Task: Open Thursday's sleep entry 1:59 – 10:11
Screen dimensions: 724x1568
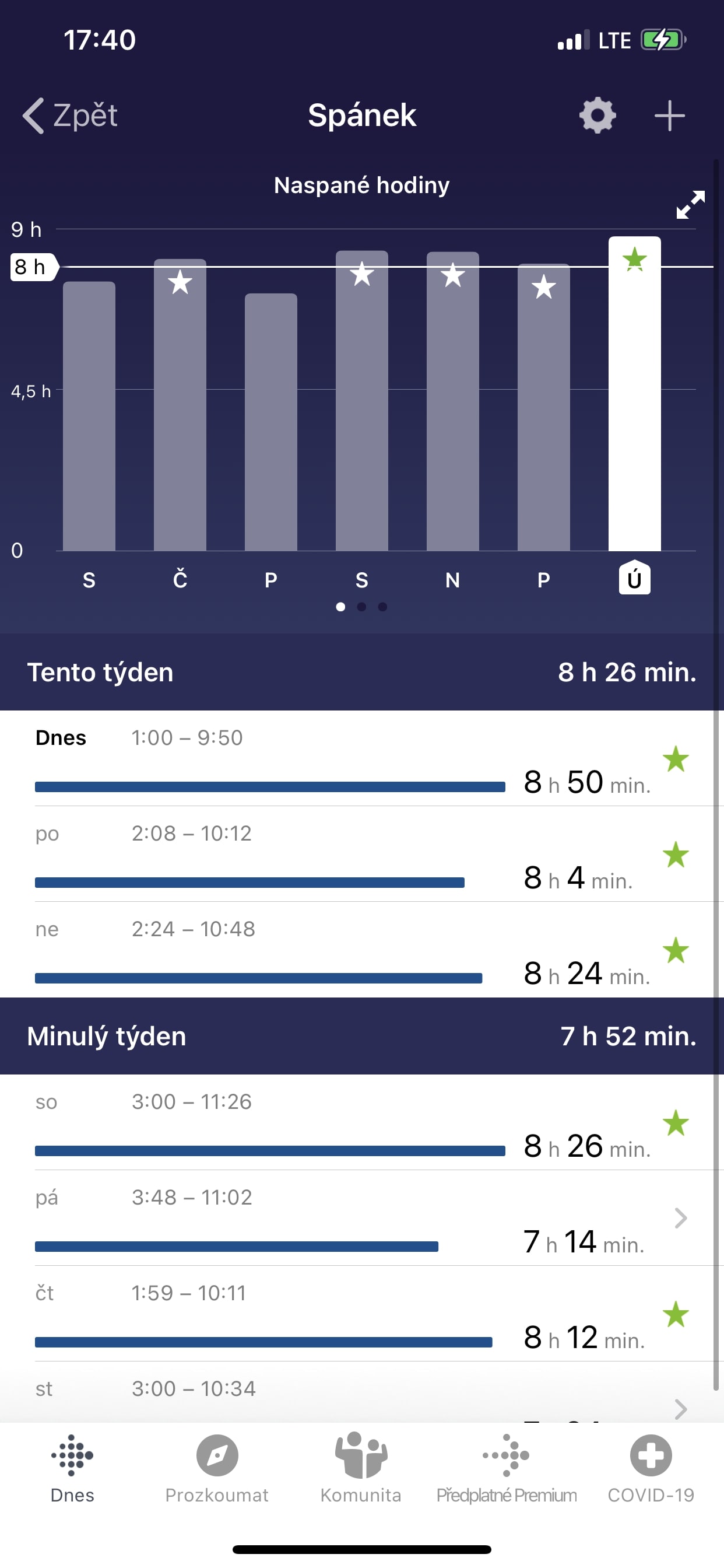Action: coord(362,1314)
